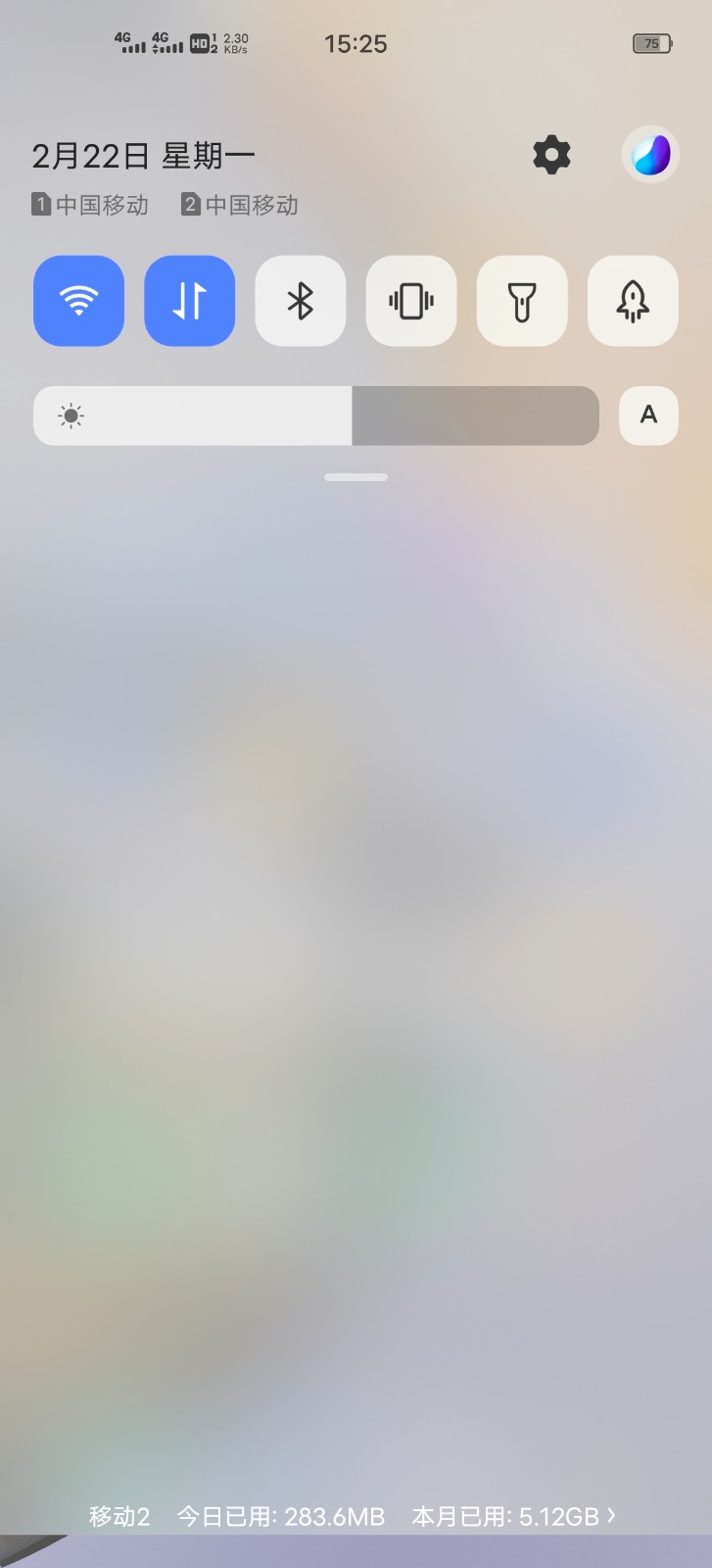The image size is (712, 1568).
Task: Toggle auto brightness A button
Action: (648, 416)
